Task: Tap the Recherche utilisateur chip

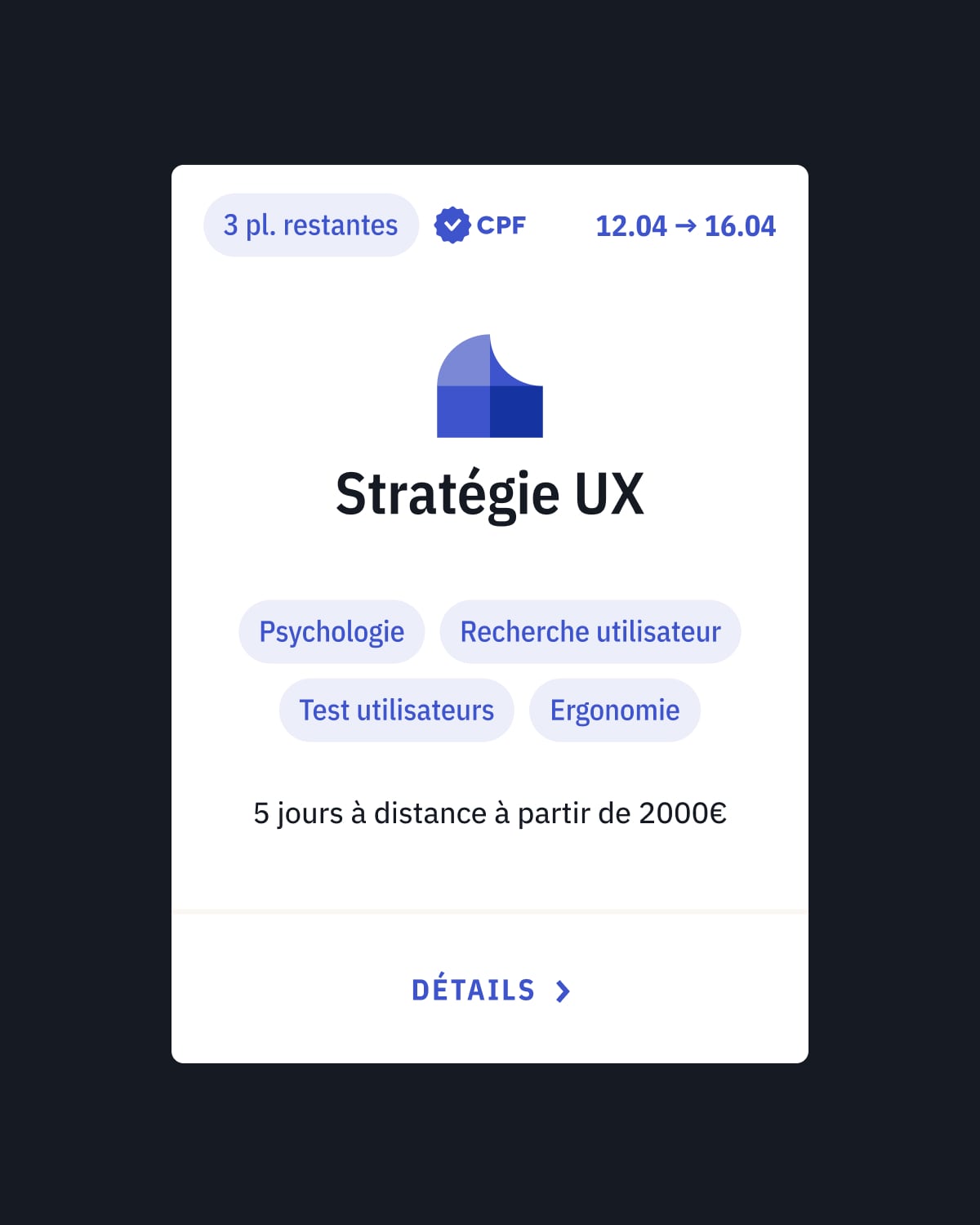Action: [590, 631]
